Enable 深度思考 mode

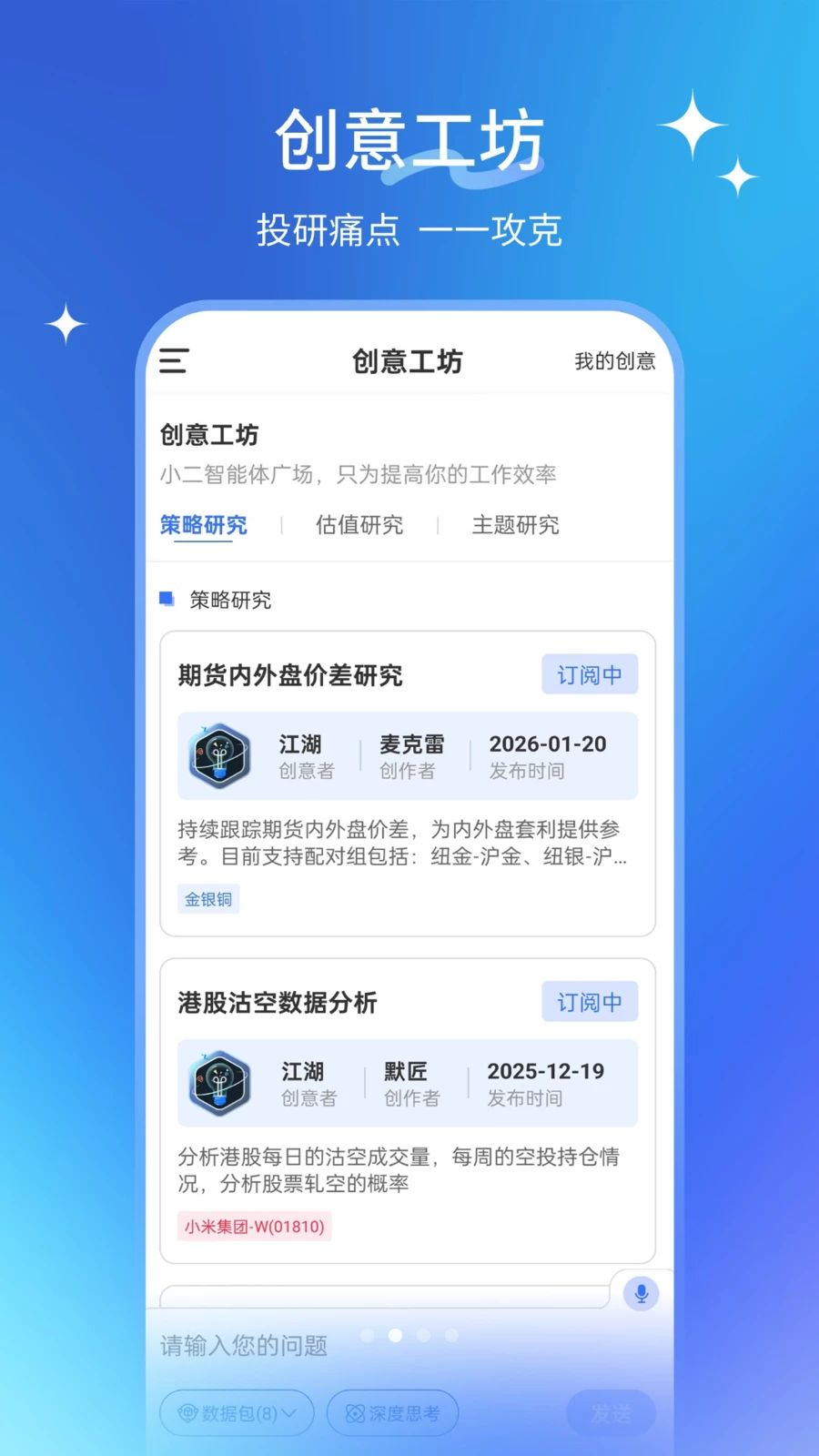(391, 1412)
